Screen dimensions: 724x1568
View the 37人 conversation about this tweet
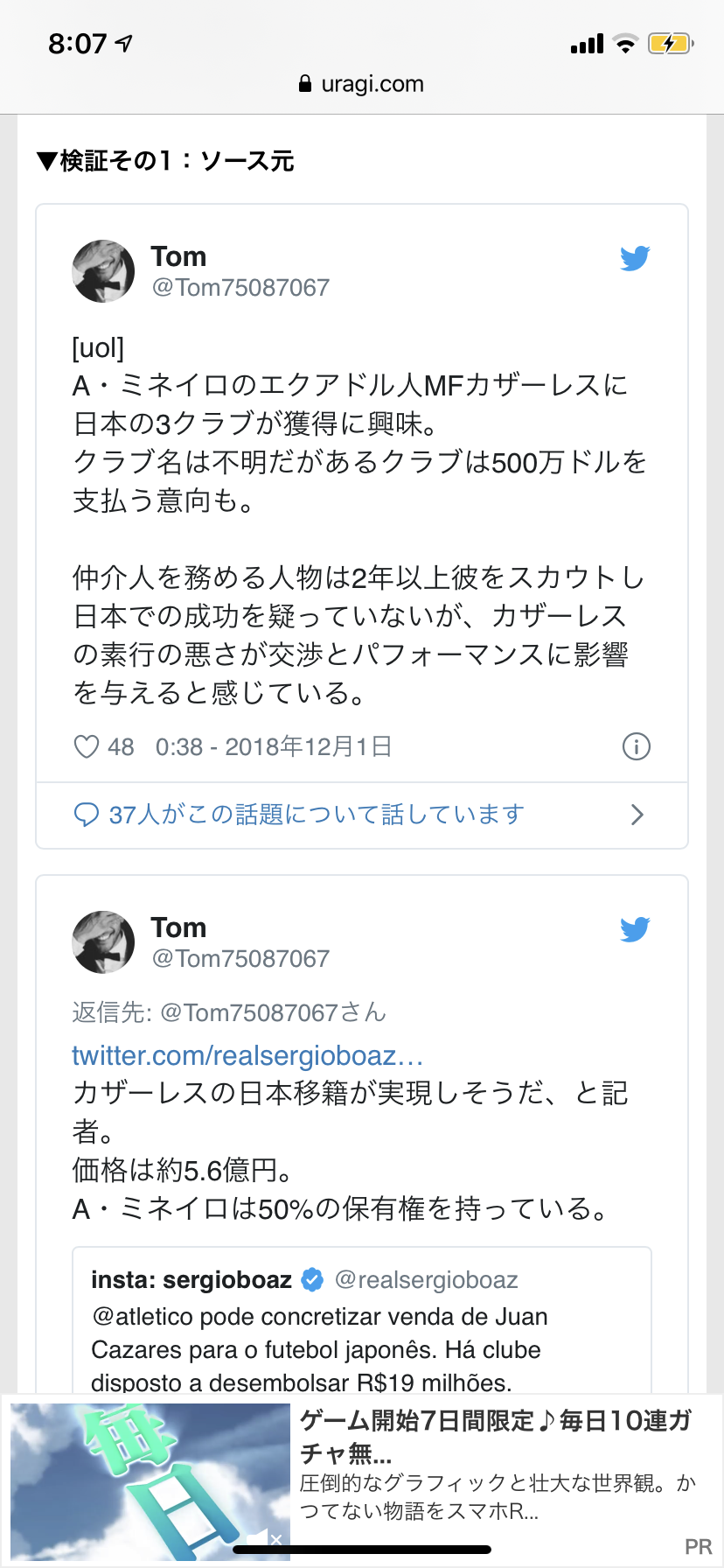pyautogui.click(x=317, y=815)
